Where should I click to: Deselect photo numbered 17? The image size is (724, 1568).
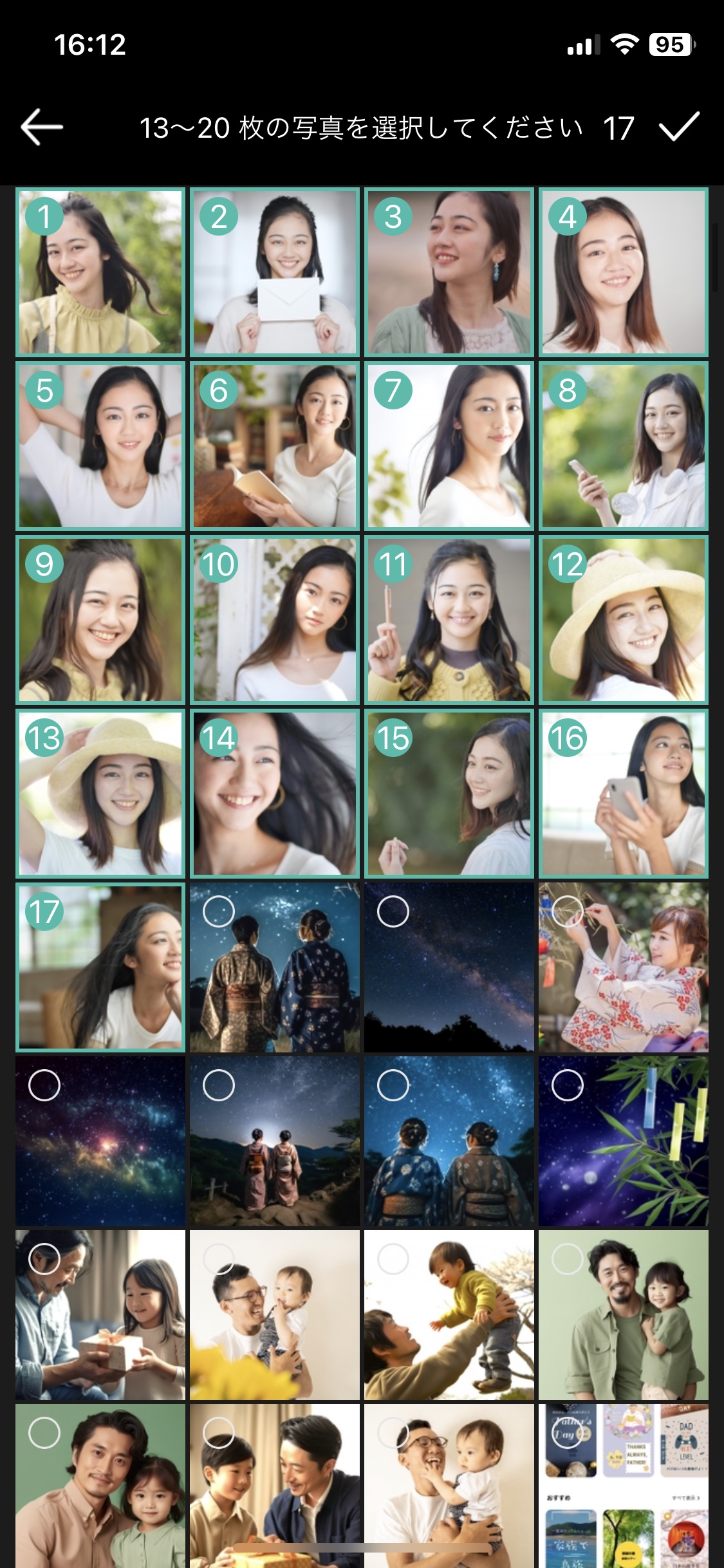(x=100, y=967)
